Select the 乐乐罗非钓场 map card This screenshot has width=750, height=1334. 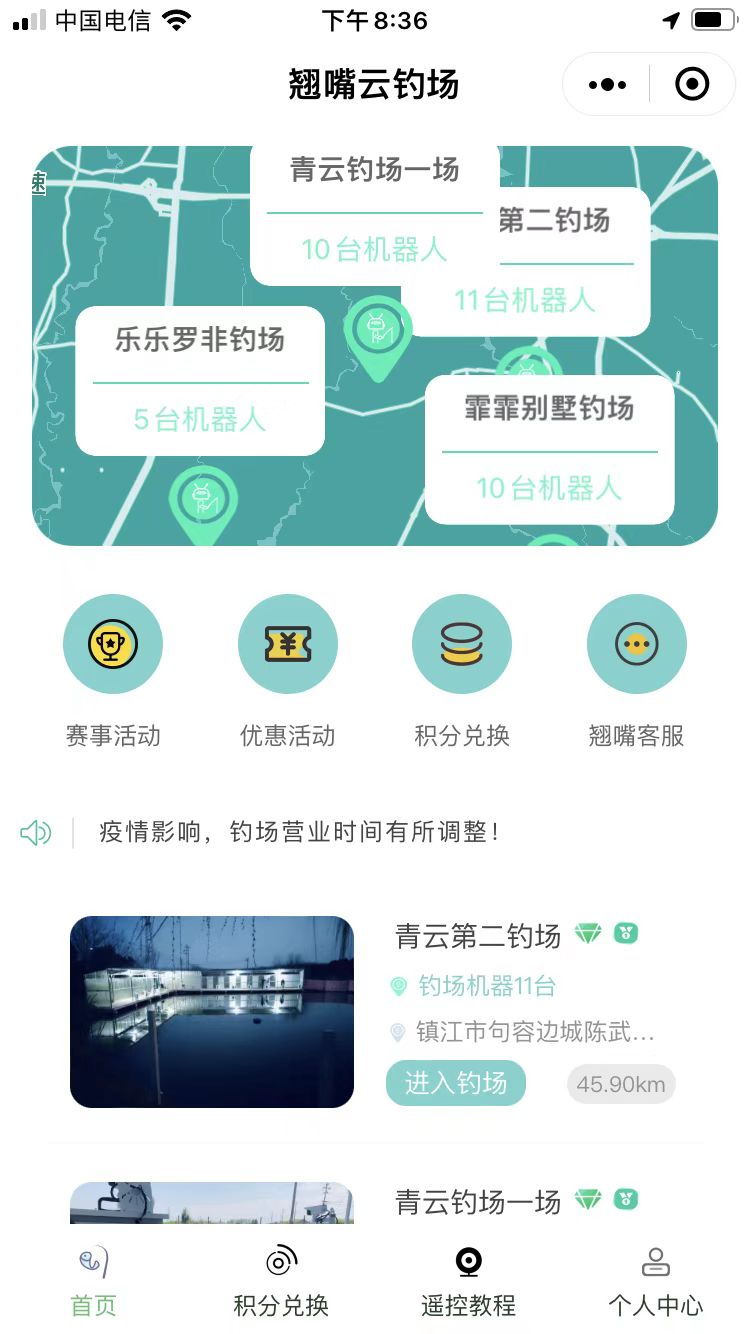200,380
